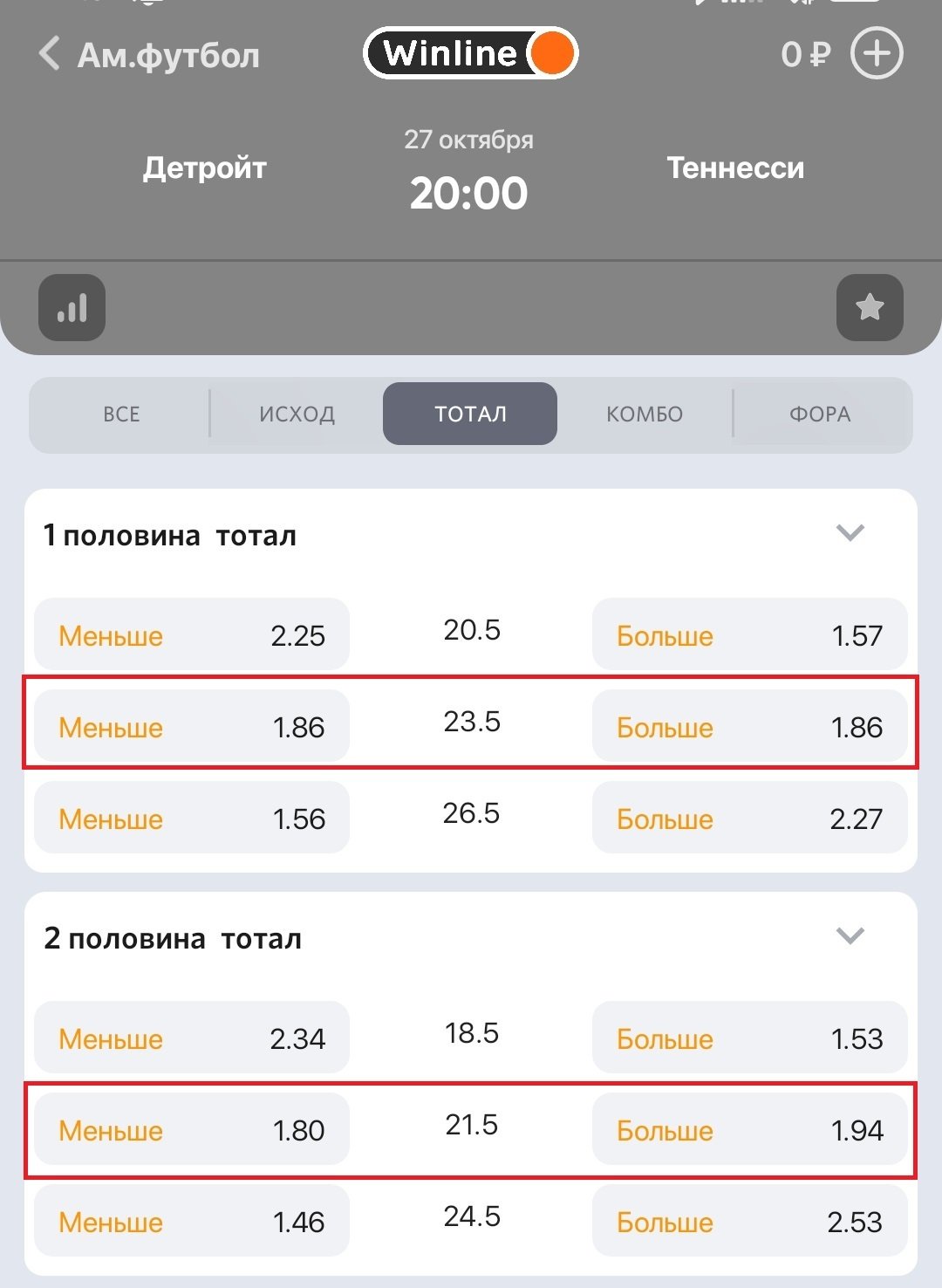Pick Меньше 20.5 at odds 2.25
The image size is (942, 1288).
point(192,635)
